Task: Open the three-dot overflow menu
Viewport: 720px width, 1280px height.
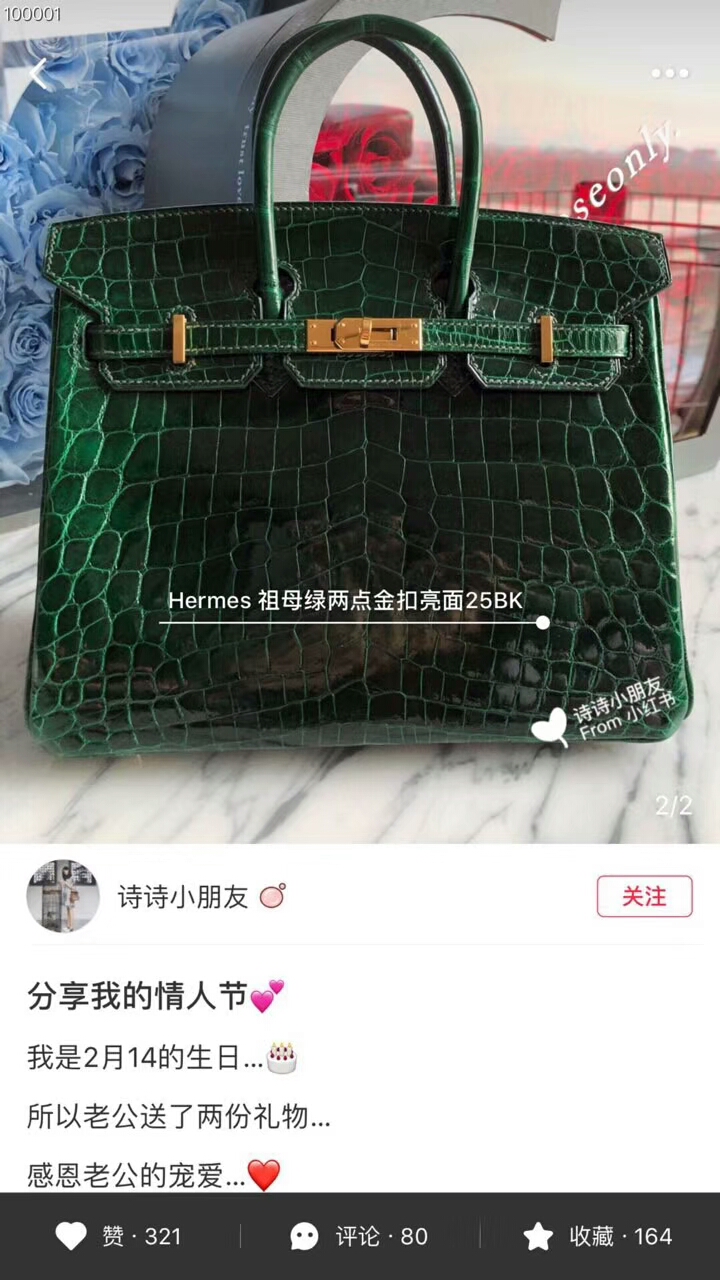Action: [x=669, y=73]
